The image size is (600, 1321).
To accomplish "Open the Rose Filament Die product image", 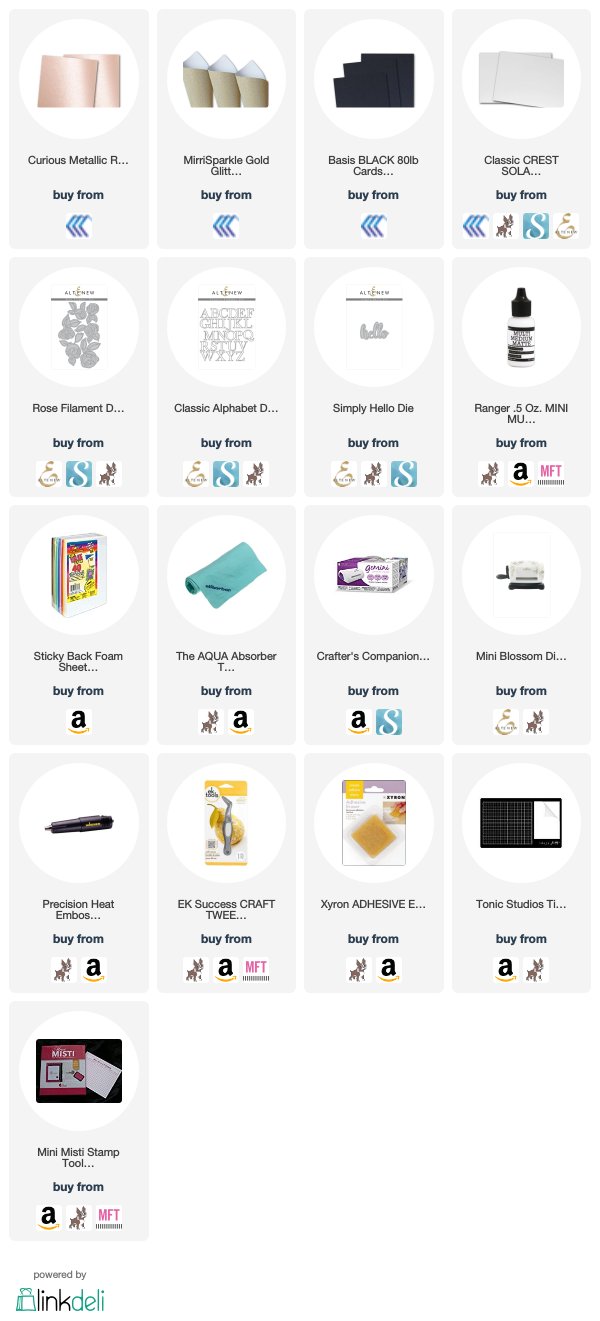I will pos(79,328).
